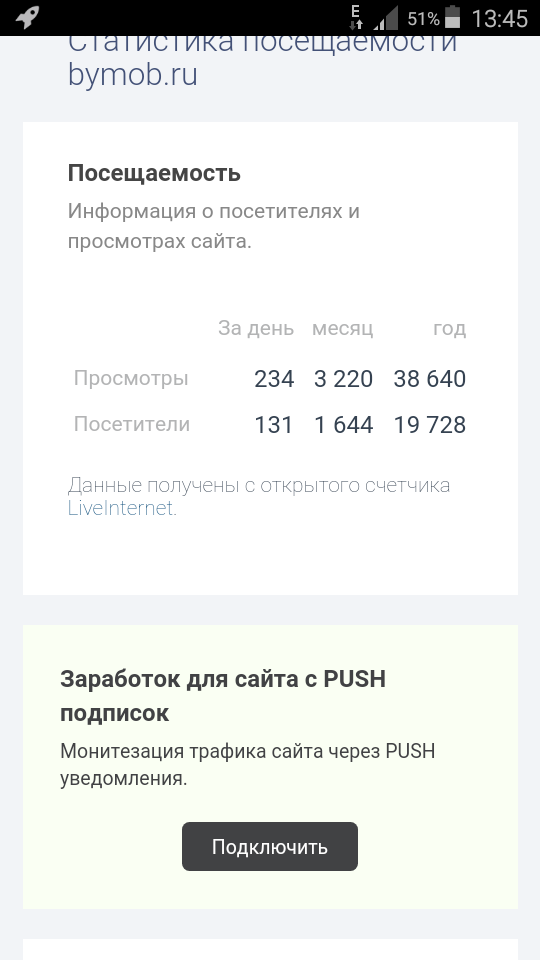The height and width of the screenshot is (960, 540).
Task: Tap the Подключить button
Action: [x=269, y=846]
